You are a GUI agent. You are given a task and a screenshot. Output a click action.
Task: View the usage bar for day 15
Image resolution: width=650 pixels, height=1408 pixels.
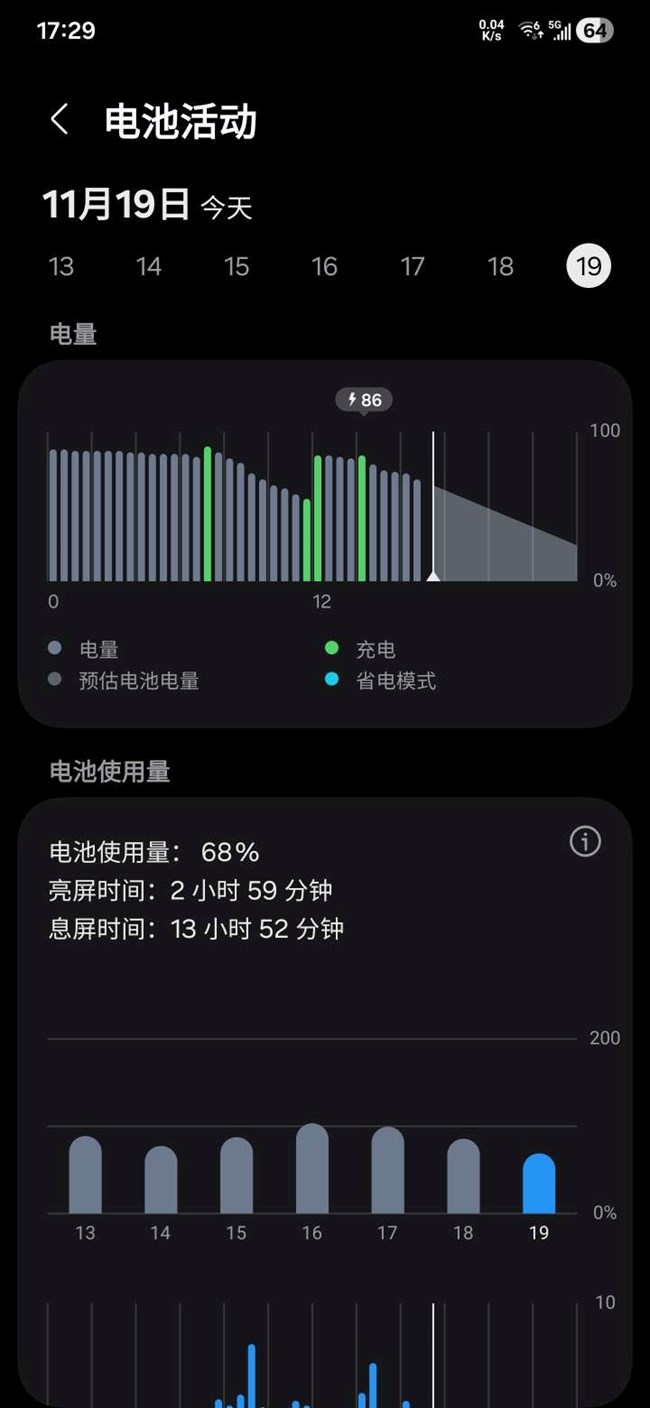[236, 1176]
